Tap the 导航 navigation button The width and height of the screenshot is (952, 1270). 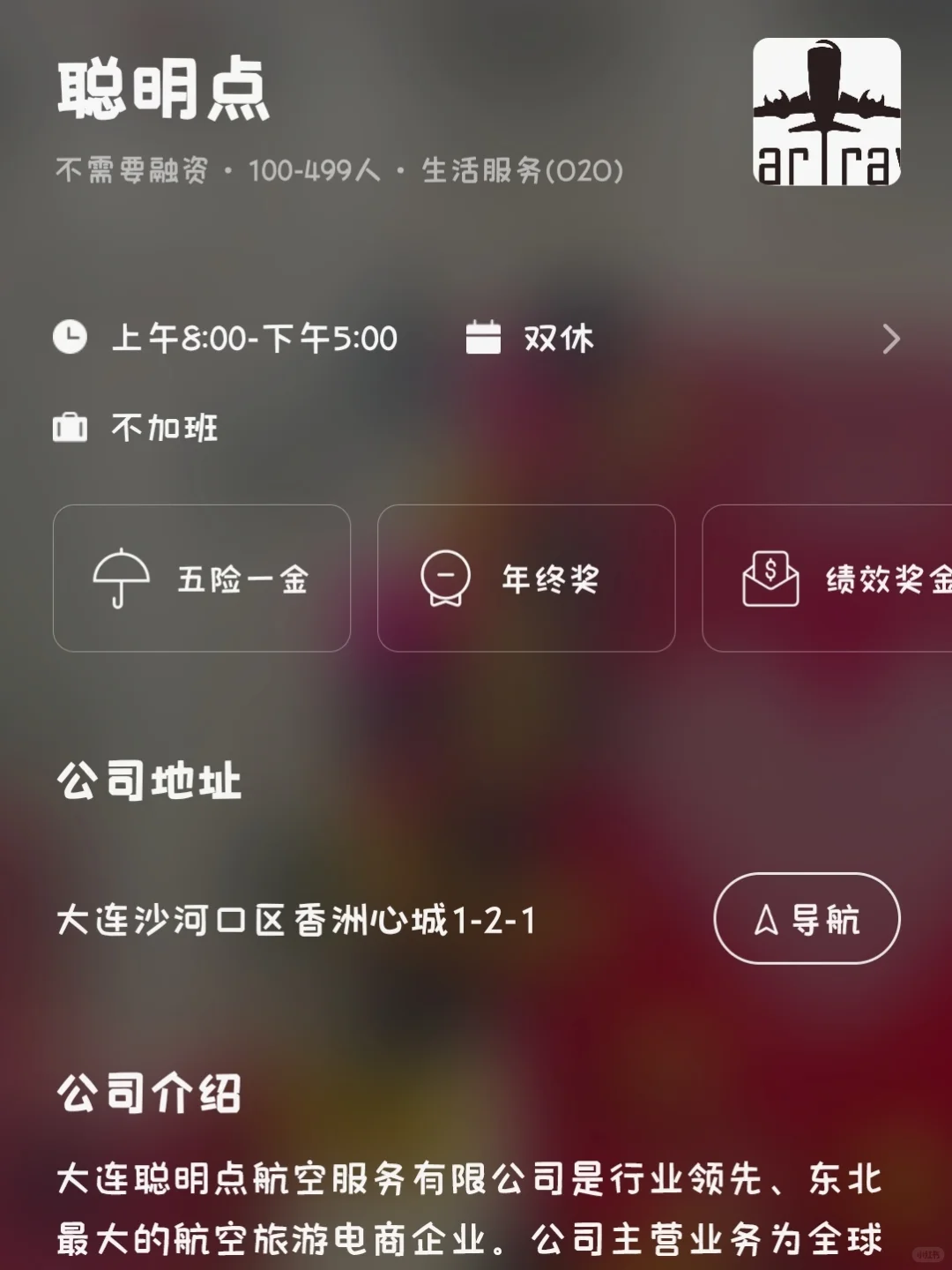(x=807, y=918)
